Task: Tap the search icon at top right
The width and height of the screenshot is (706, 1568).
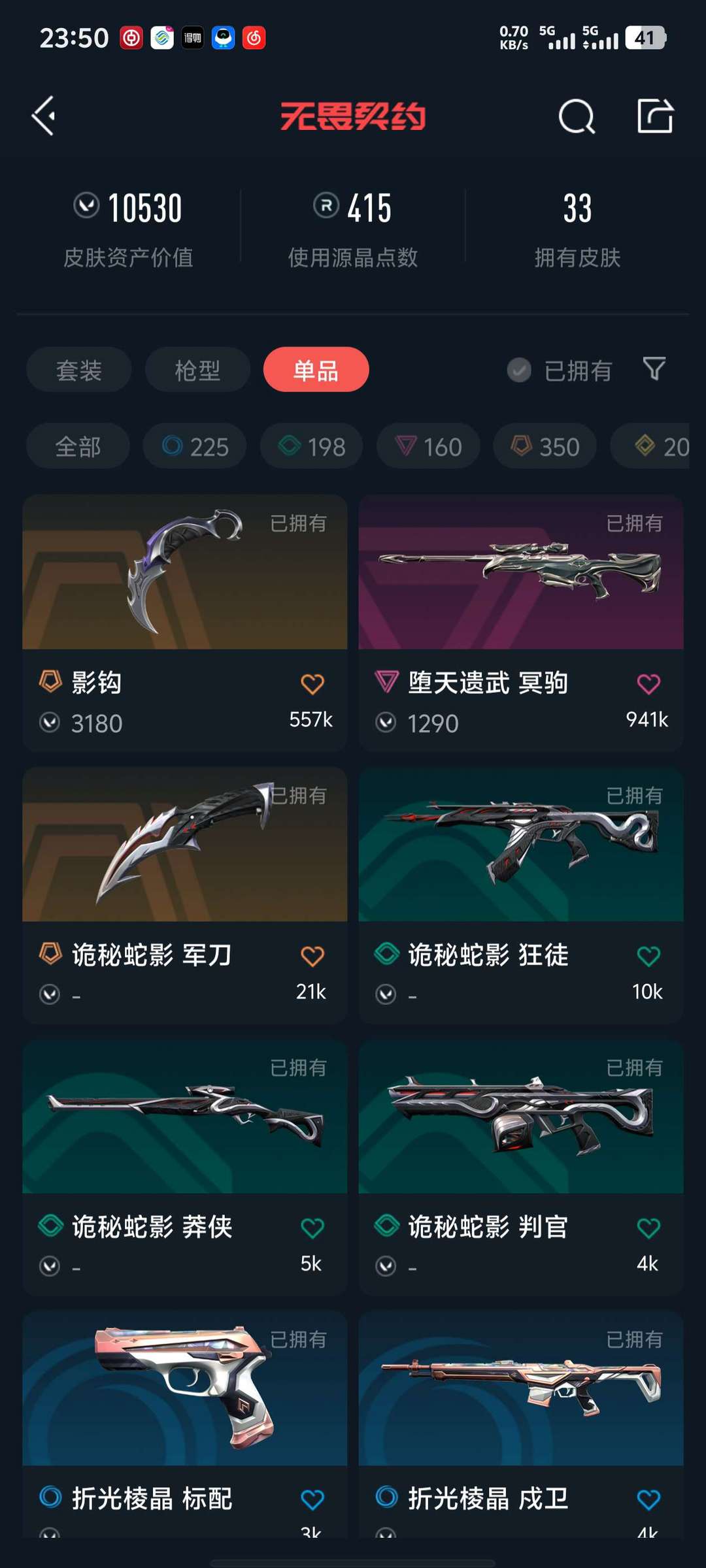Action: coord(576,118)
